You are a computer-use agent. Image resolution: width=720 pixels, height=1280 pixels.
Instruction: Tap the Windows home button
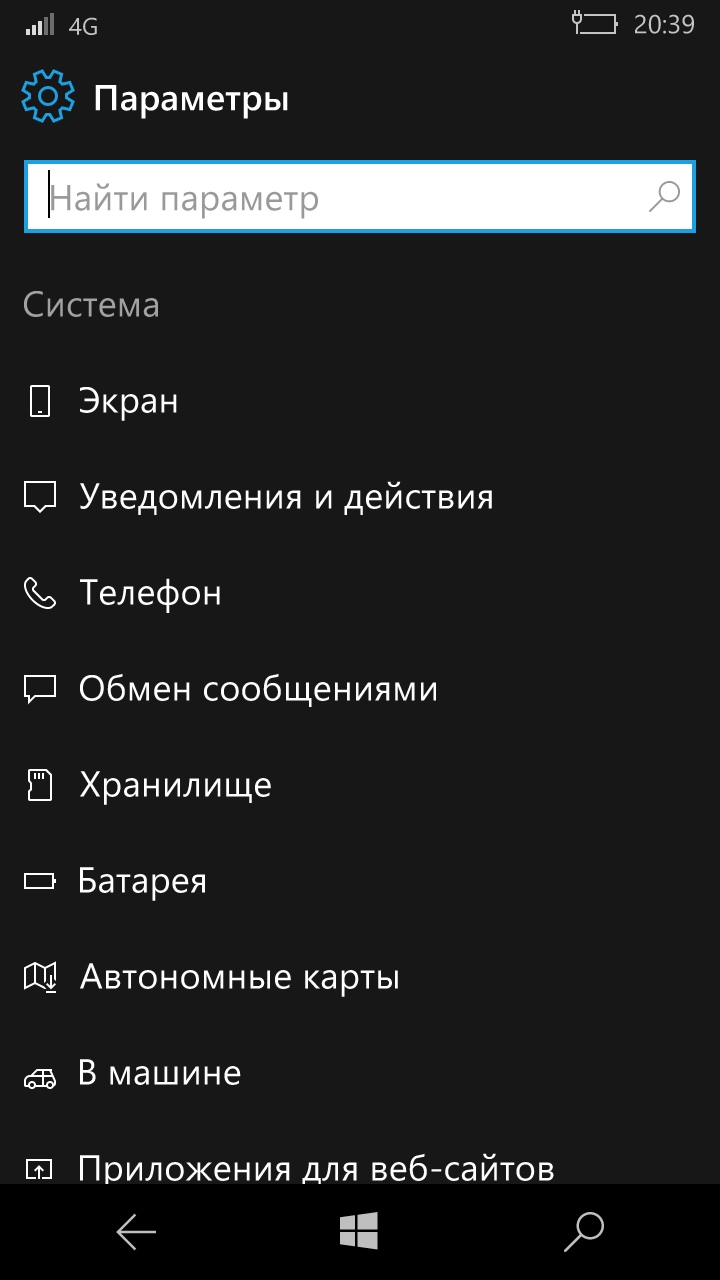pyautogui.click(x=359, y=1232)
